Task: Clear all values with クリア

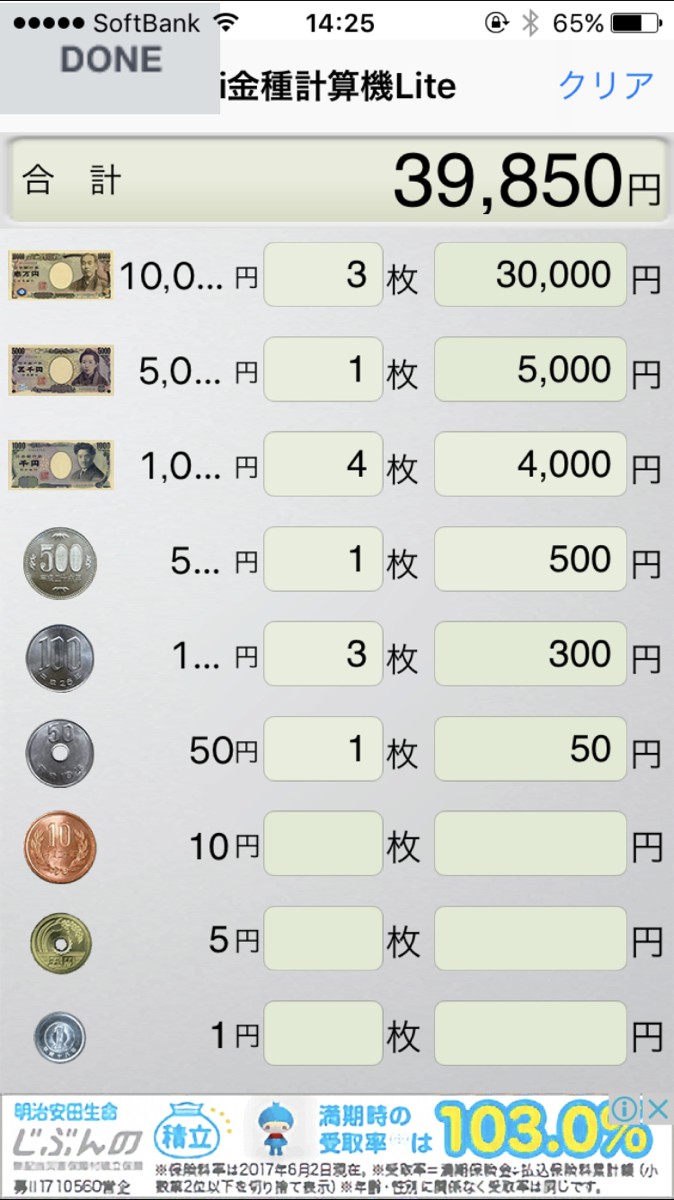Action: tap(606, 86)
